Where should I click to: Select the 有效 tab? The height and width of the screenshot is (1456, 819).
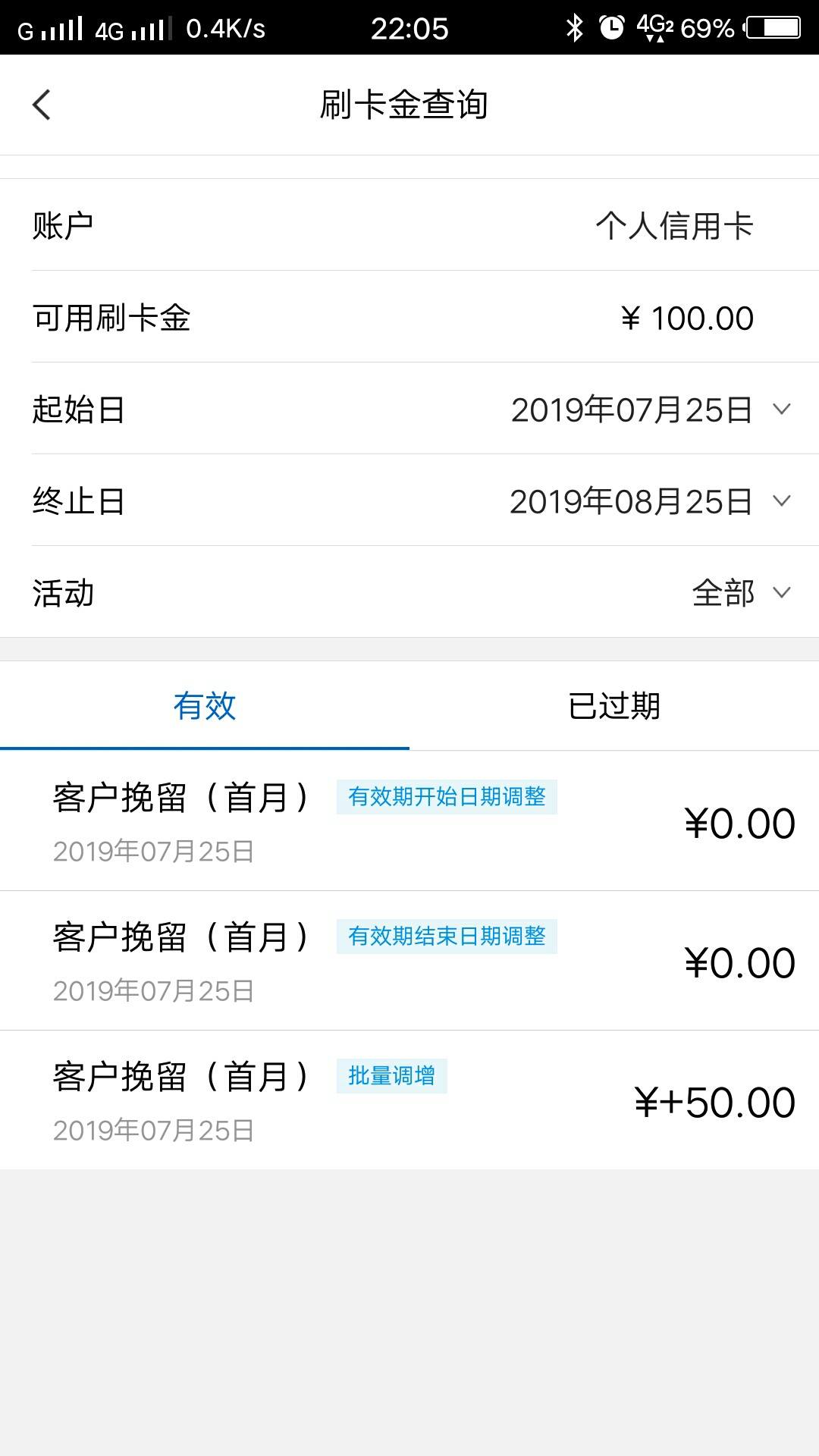[x=205, y=706]
